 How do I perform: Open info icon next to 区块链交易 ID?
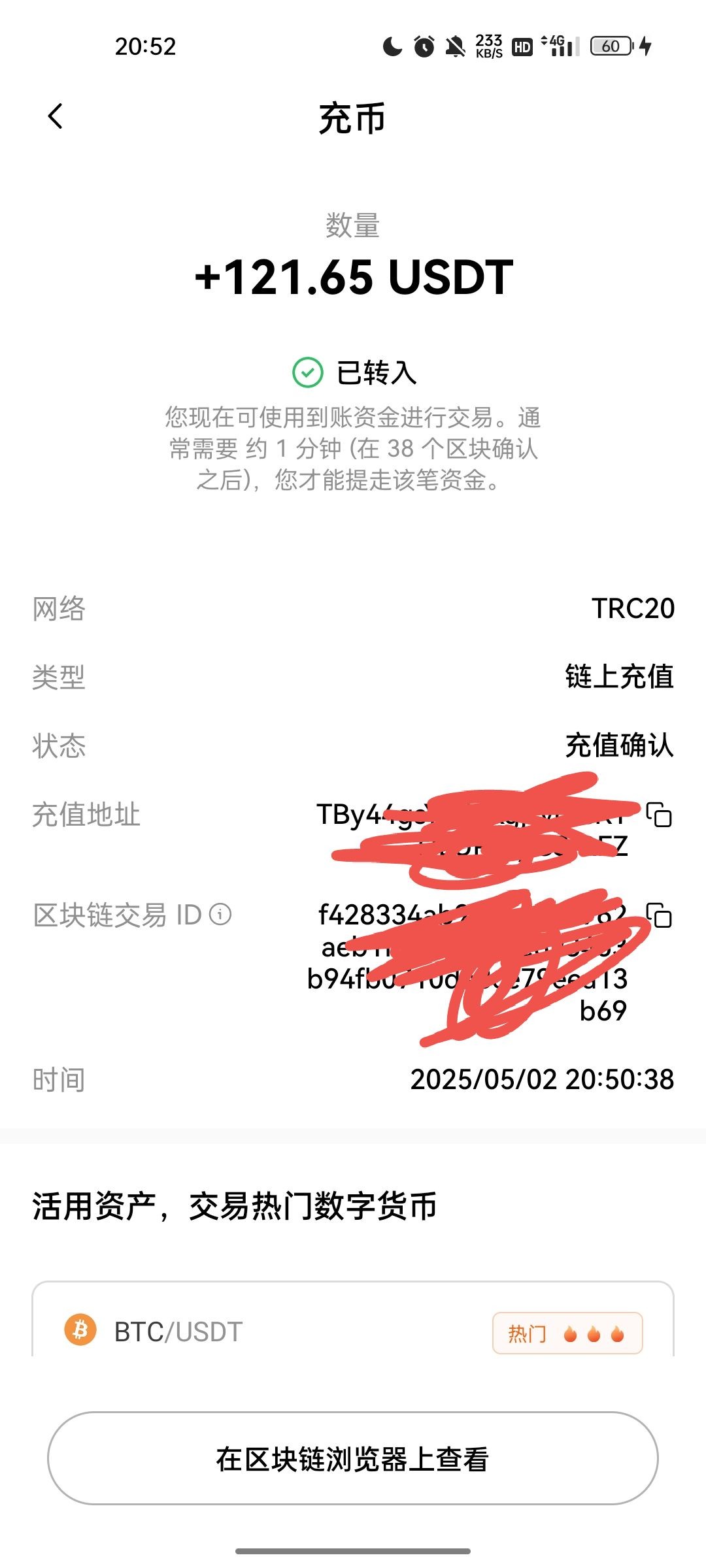click(220, 915)
